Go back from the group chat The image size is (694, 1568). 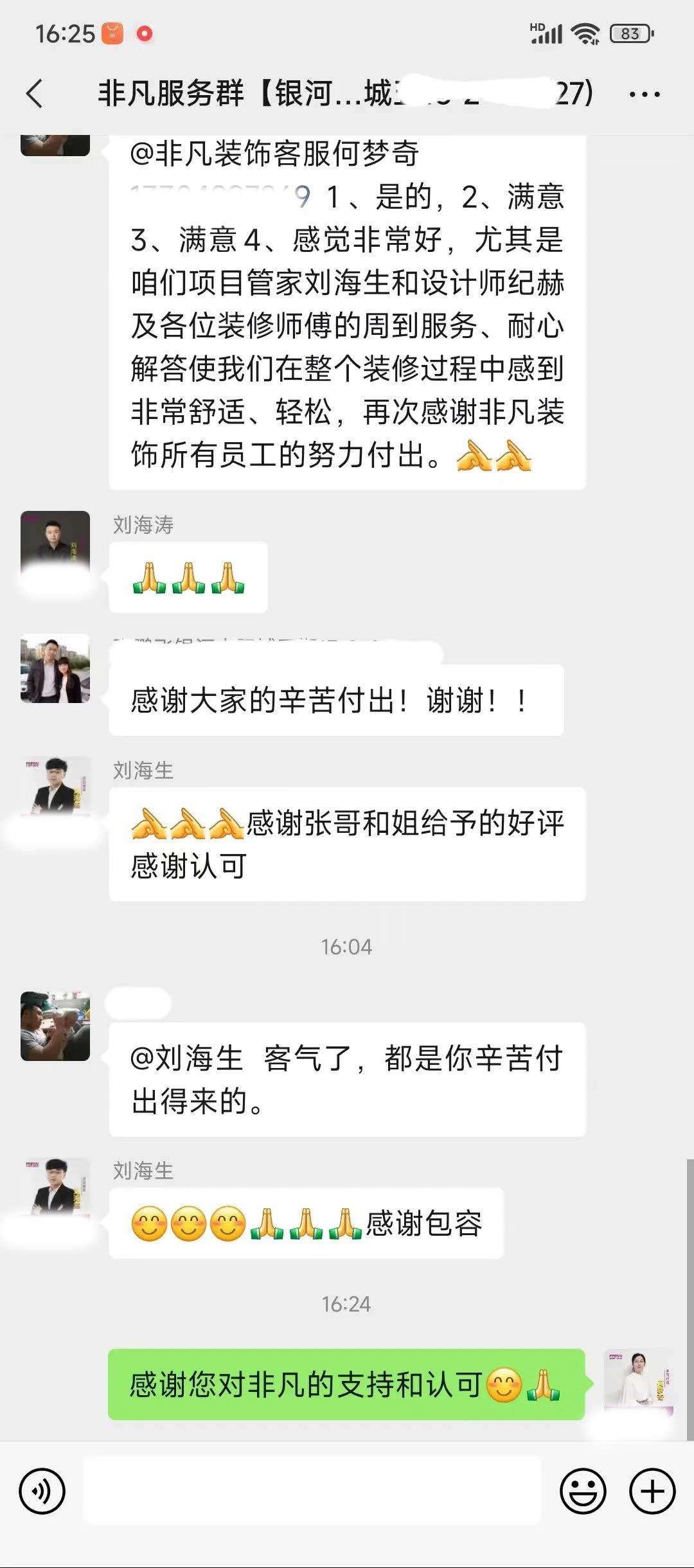[35, 94]
